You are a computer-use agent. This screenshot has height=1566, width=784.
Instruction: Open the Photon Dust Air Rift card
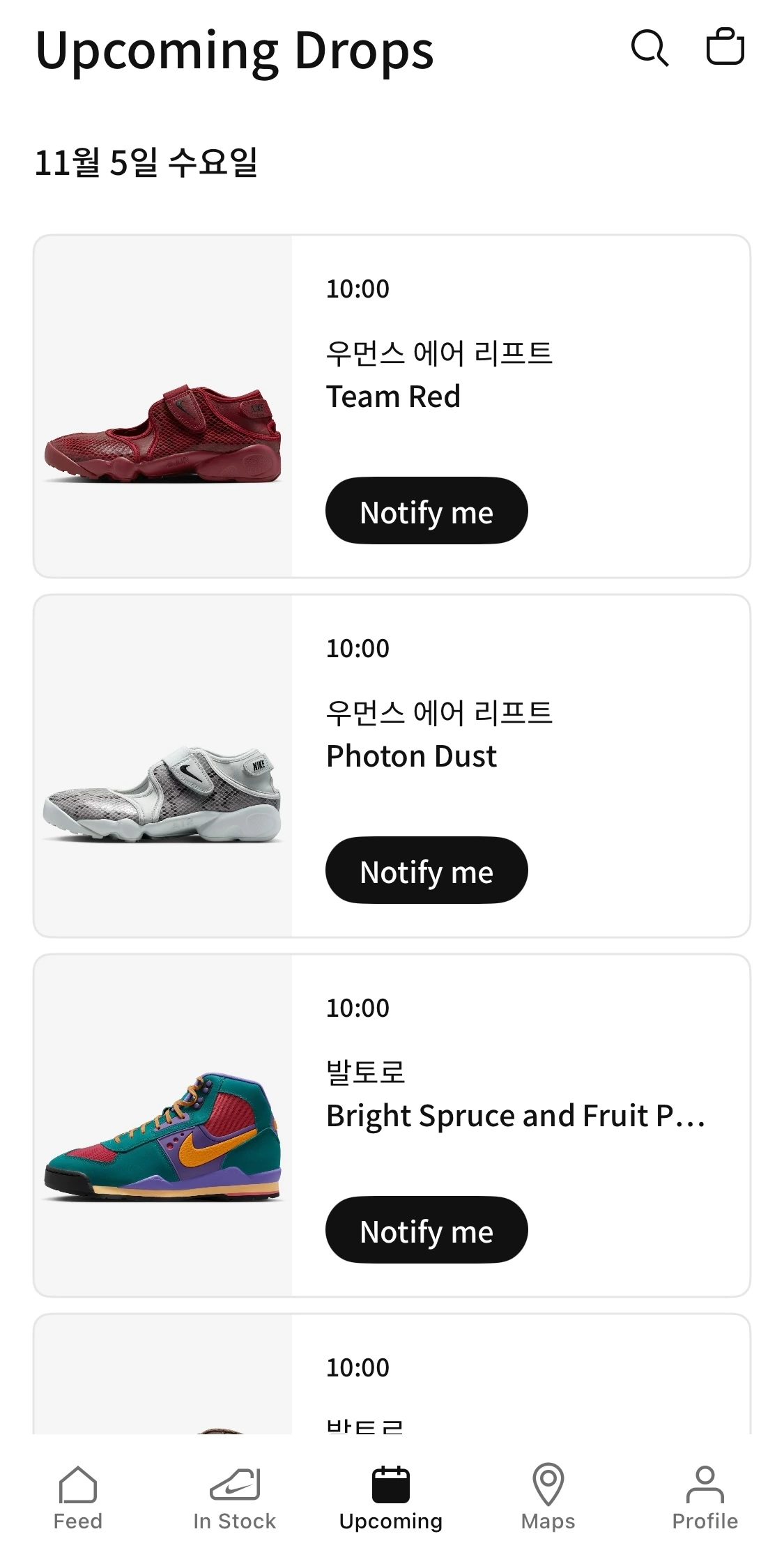click(163, 766)
